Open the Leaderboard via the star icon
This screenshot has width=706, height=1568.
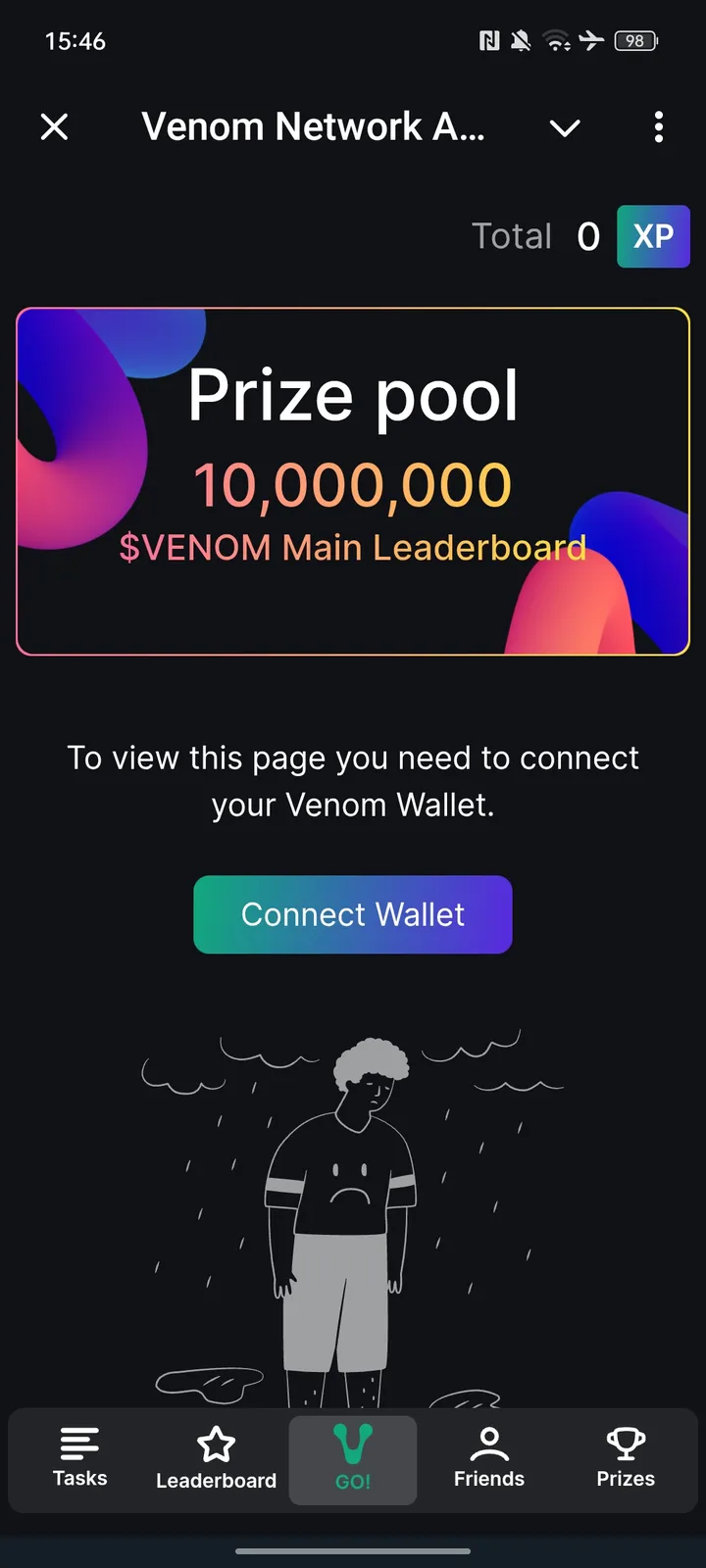(216, 1444)
